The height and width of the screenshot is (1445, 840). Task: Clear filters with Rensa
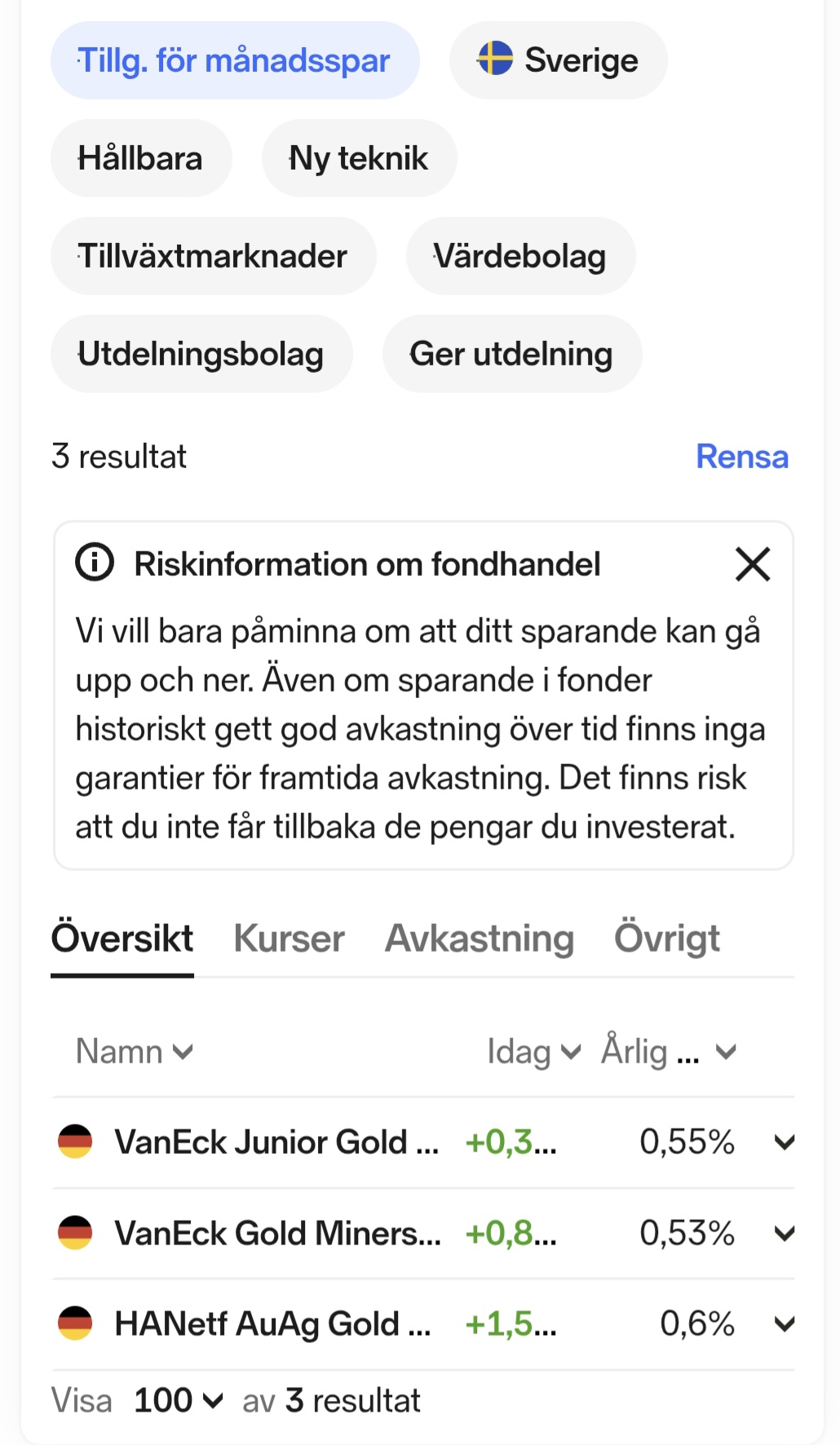[742, 457]
